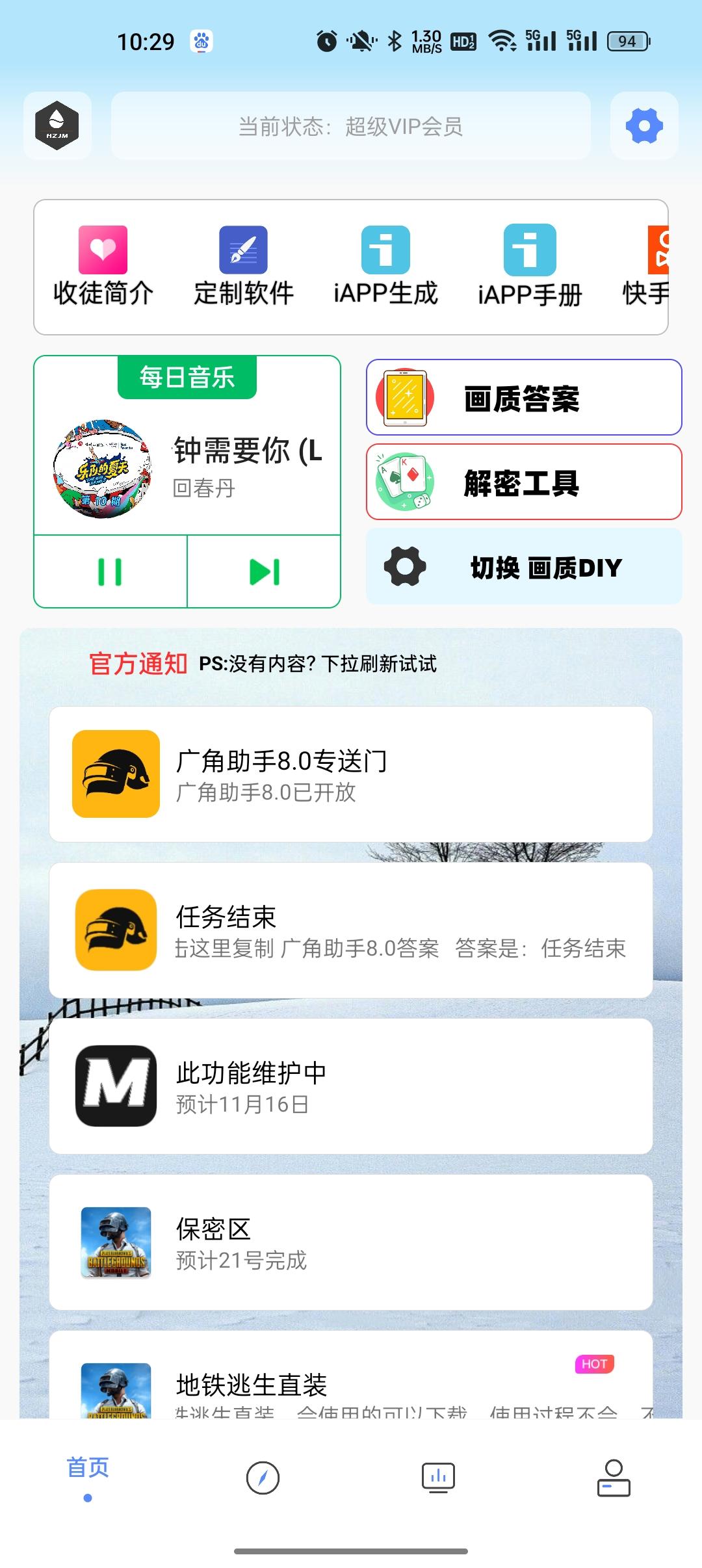Open 定制软件 shortcut
This screenshot has height=1568, width=702.
[244, 267]
